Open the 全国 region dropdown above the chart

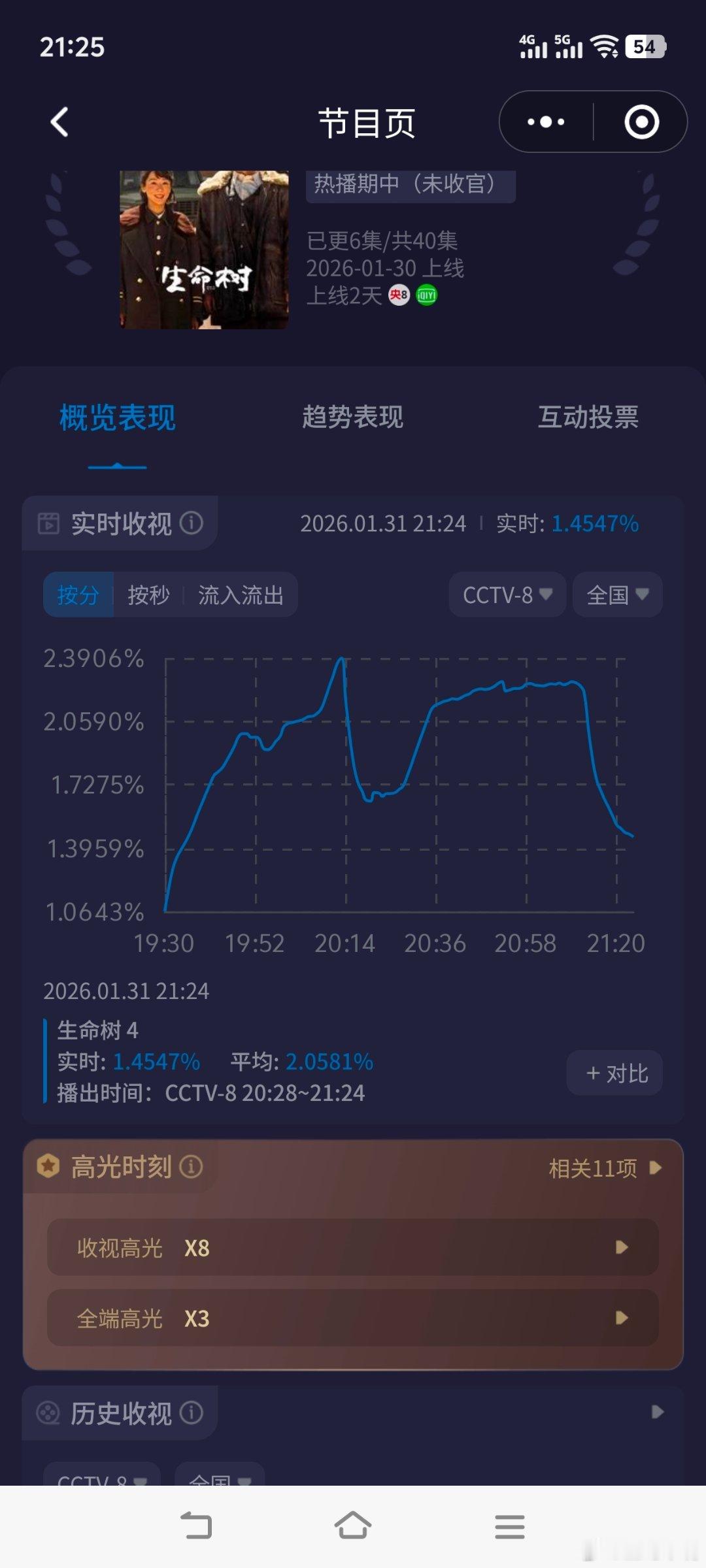tap(615, 595)
